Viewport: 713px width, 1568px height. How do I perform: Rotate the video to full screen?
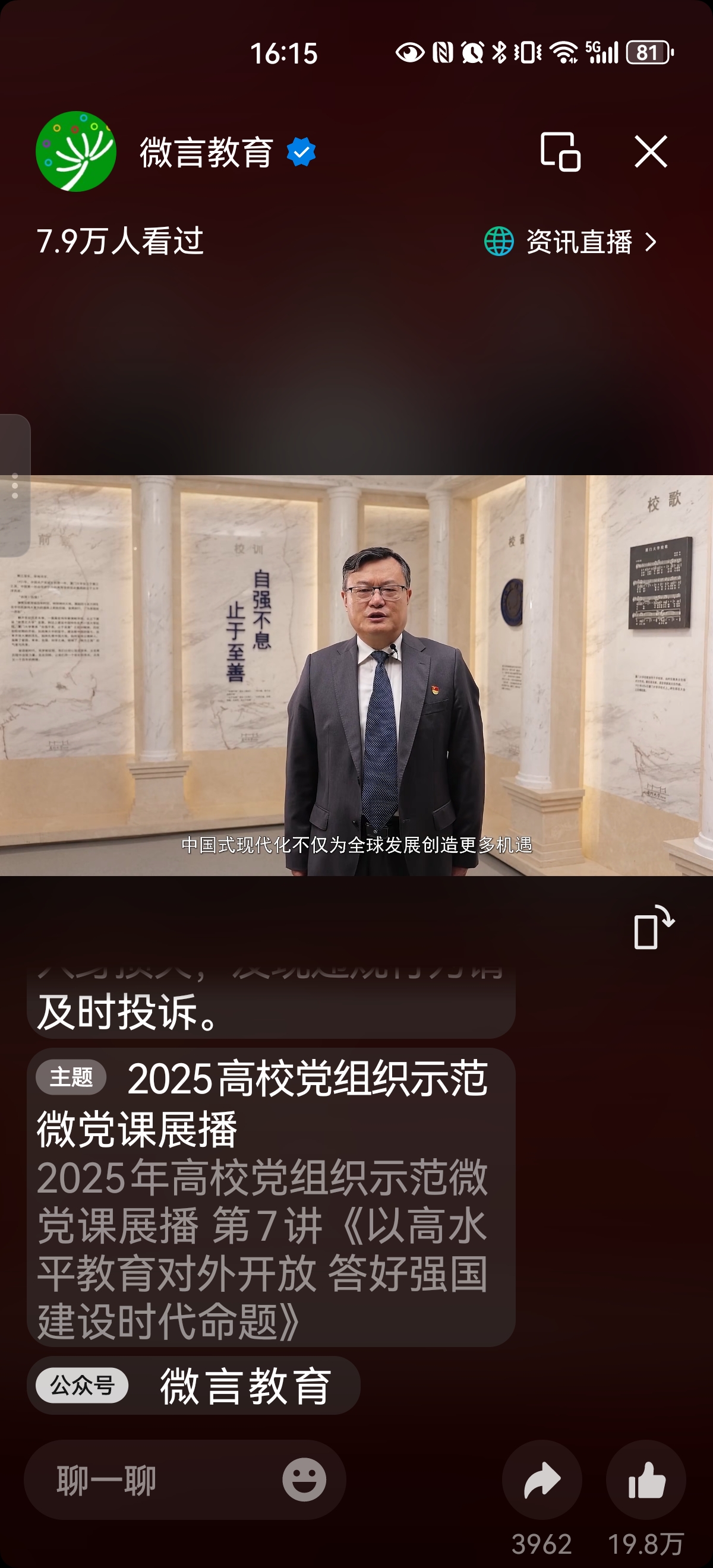(654, 927)
